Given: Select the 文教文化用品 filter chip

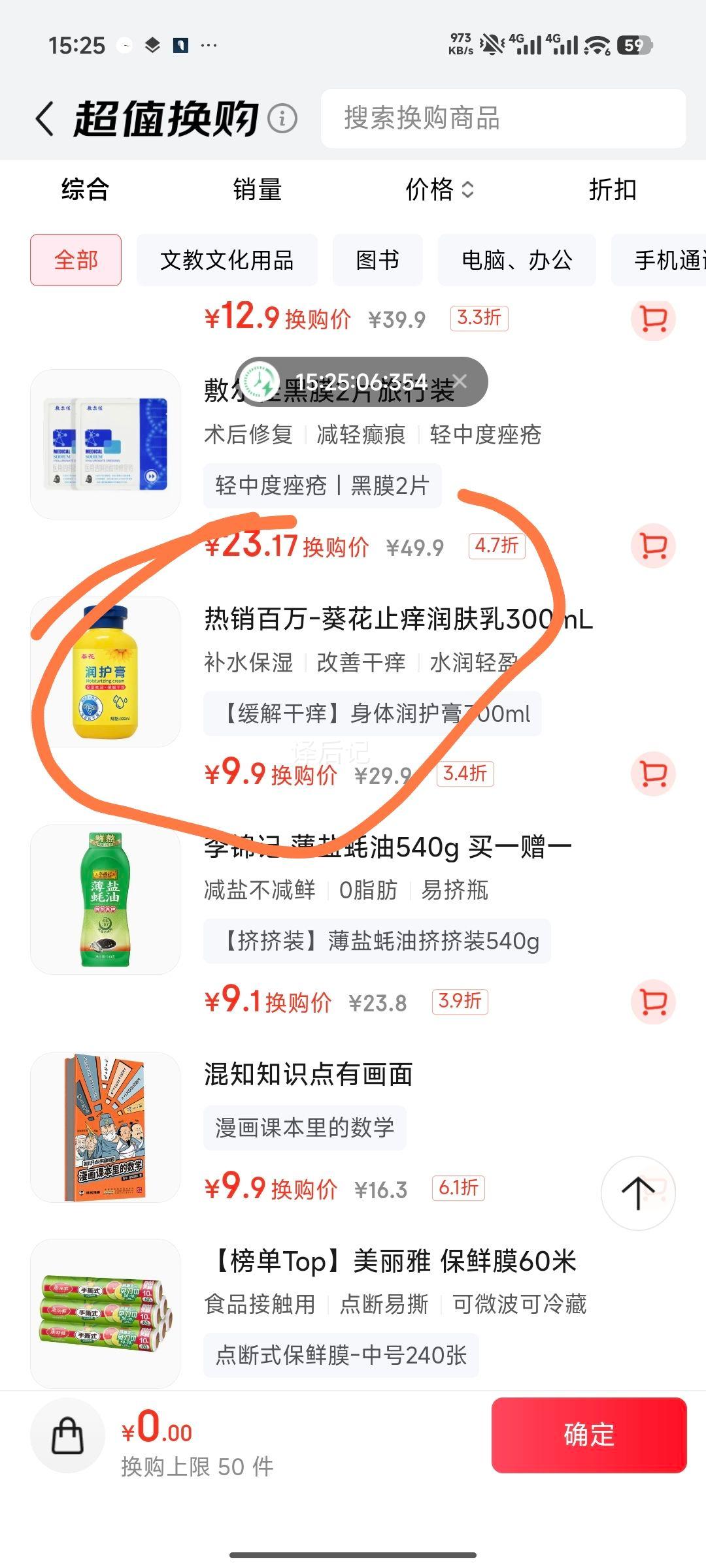Looking at the screenshot, I should [227, 259].
